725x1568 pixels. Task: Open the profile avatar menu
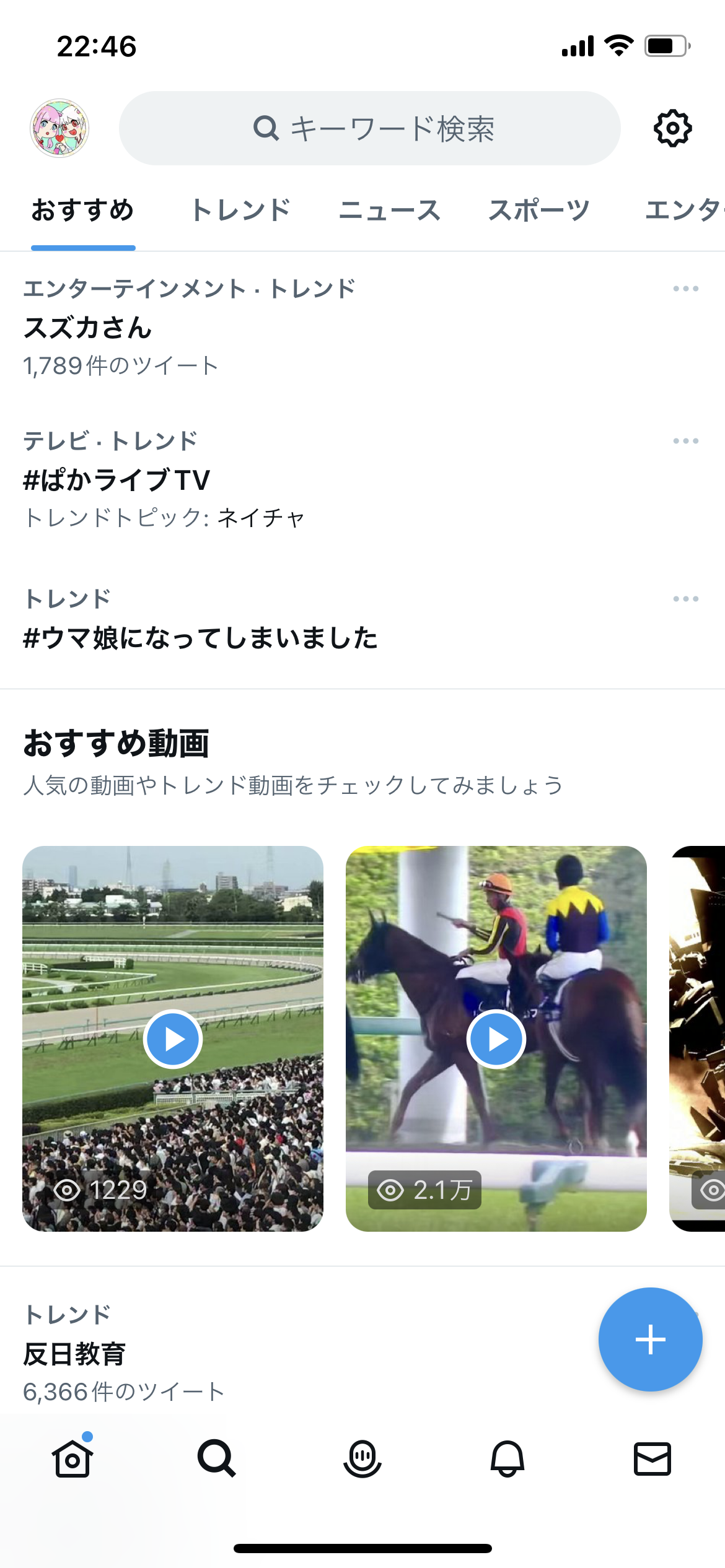59,128
